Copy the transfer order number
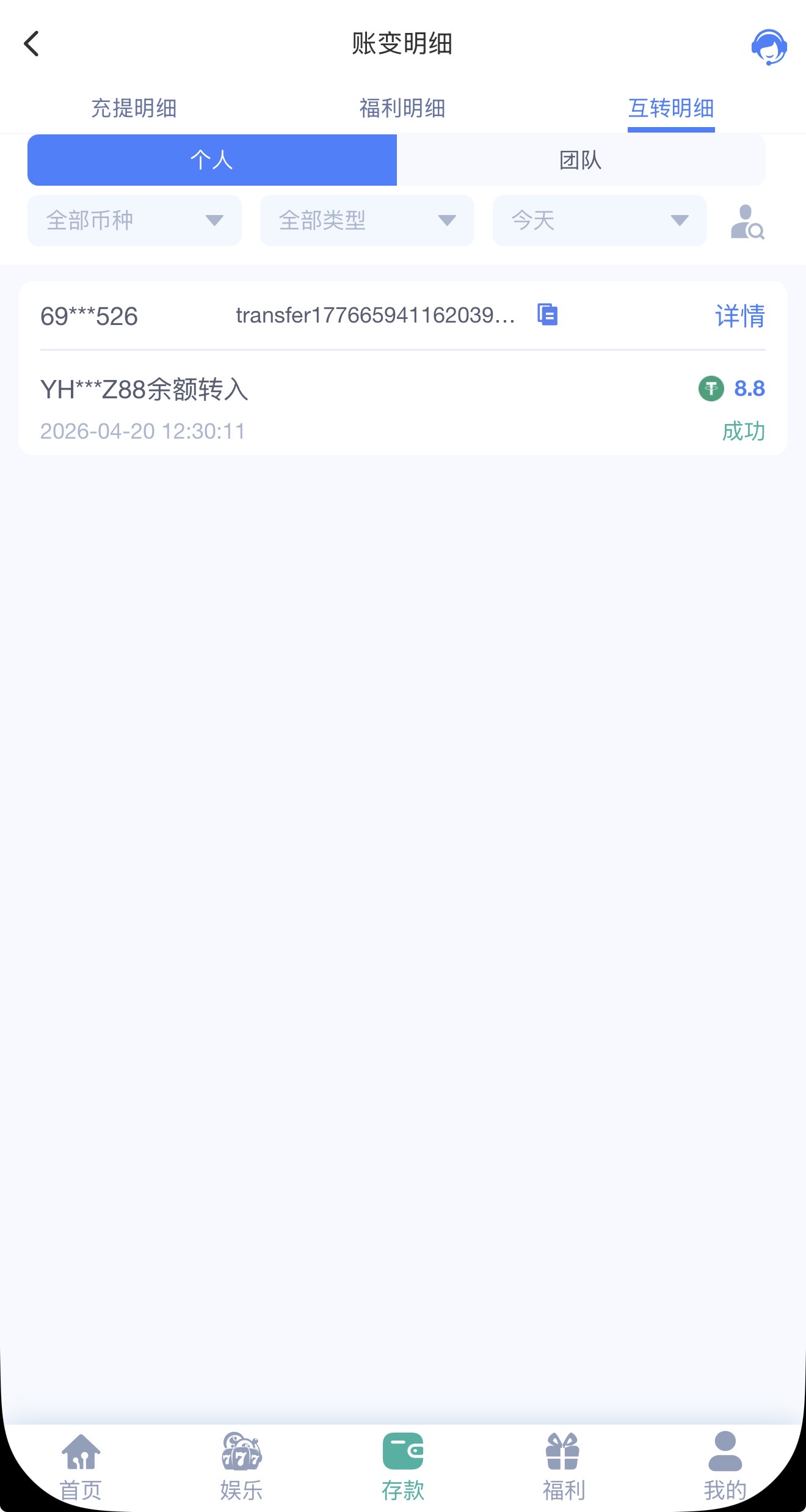 point(548,315)
